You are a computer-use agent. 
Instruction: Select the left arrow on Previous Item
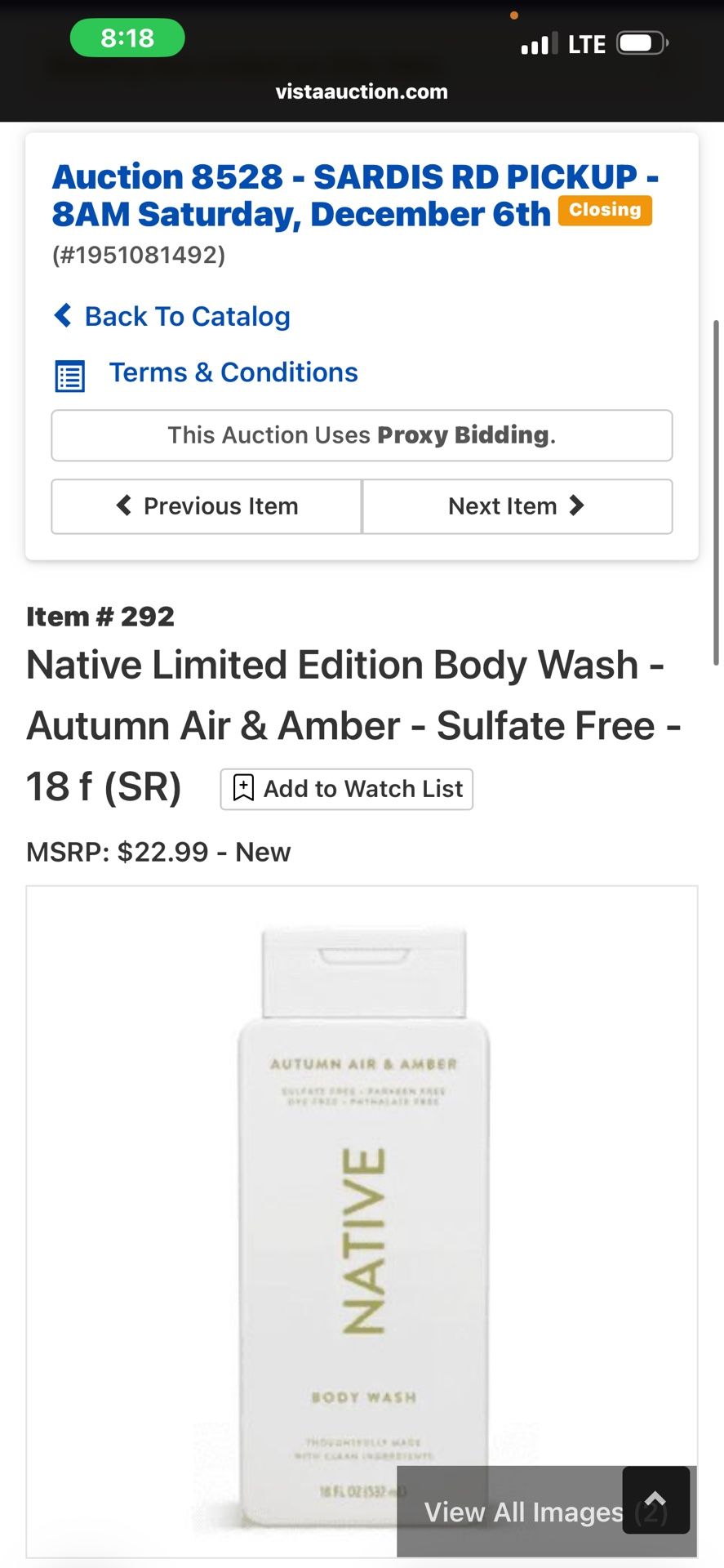(x=124, y=506)
